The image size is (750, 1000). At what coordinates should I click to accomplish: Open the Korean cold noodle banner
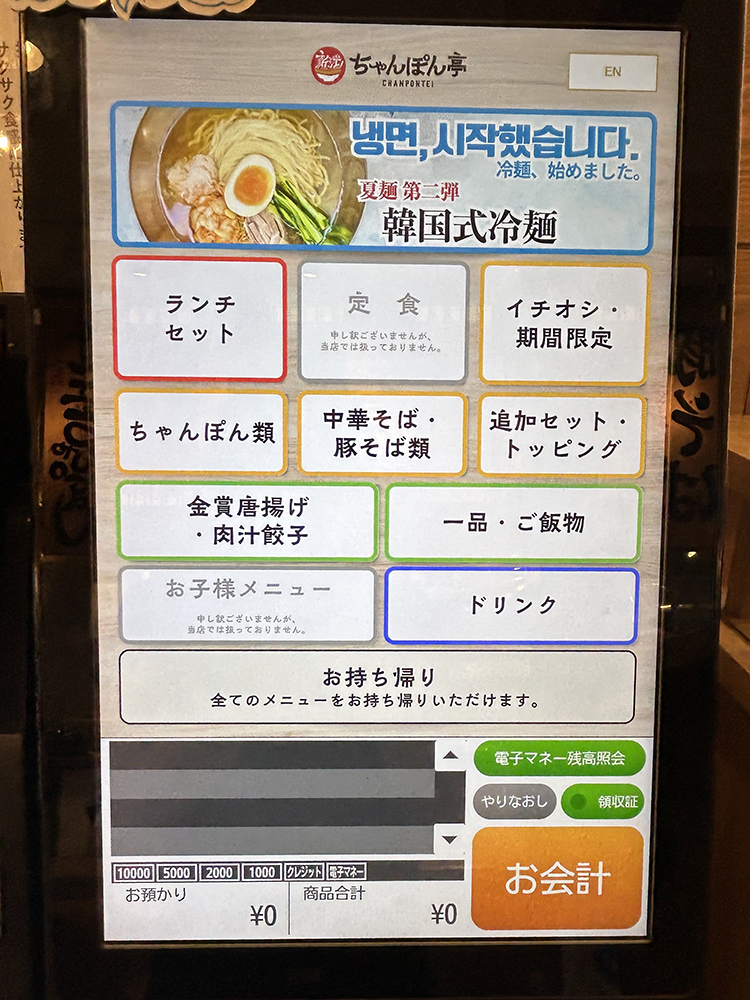click(x=384, y=178)
